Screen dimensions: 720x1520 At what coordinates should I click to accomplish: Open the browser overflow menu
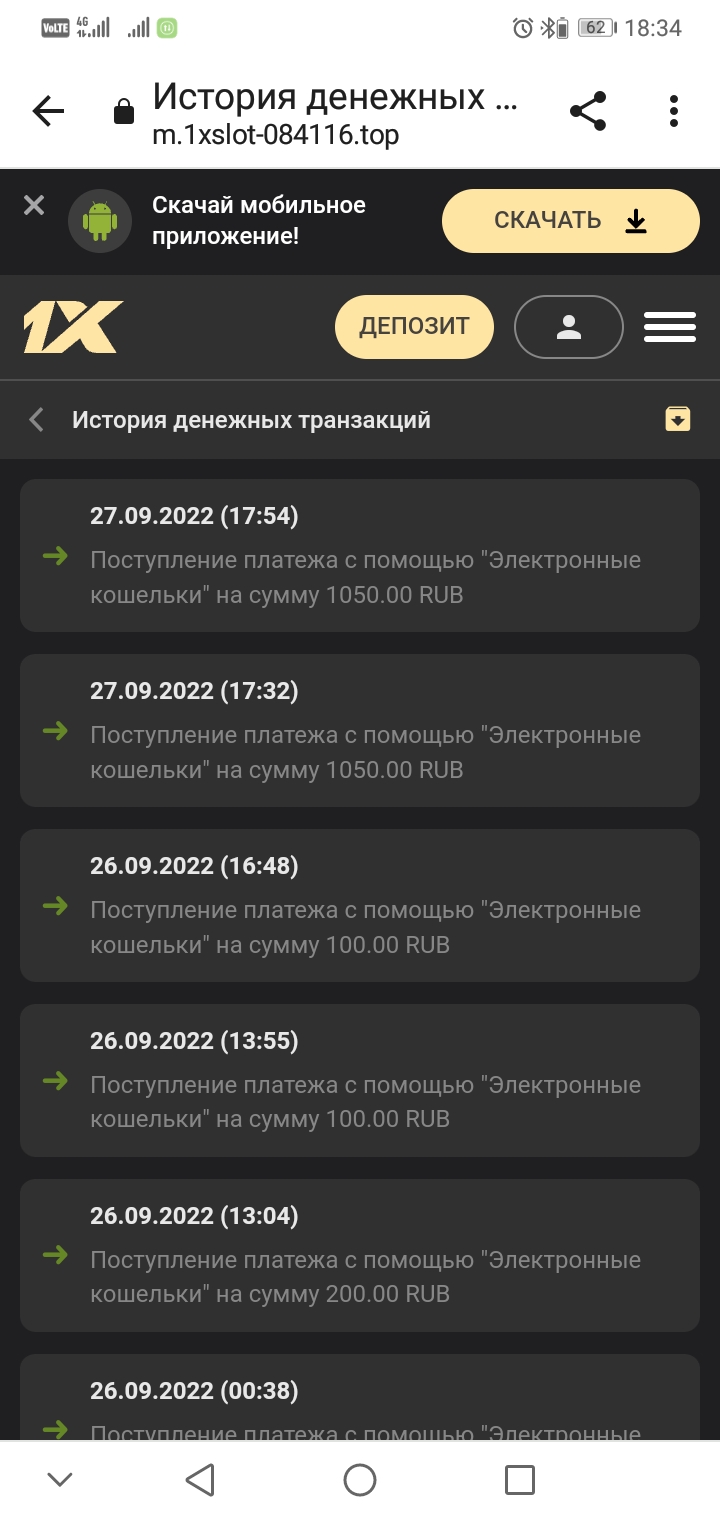[x=674, y=112]
